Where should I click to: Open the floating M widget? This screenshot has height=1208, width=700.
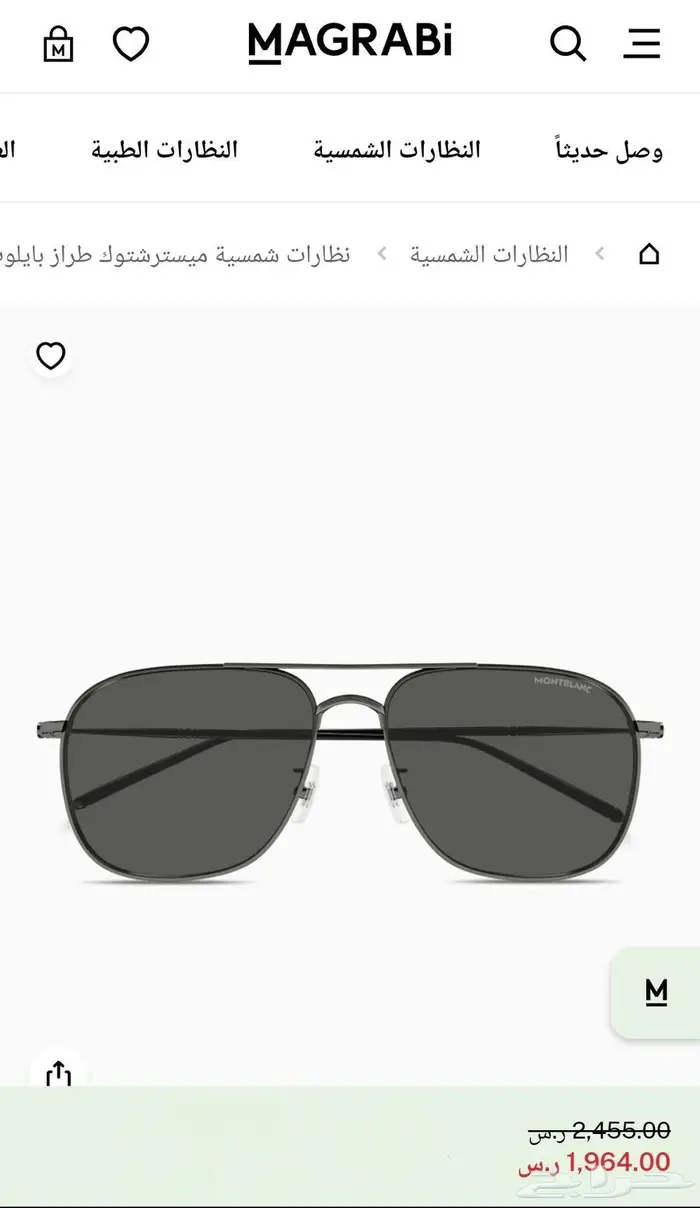coord(656,992)
